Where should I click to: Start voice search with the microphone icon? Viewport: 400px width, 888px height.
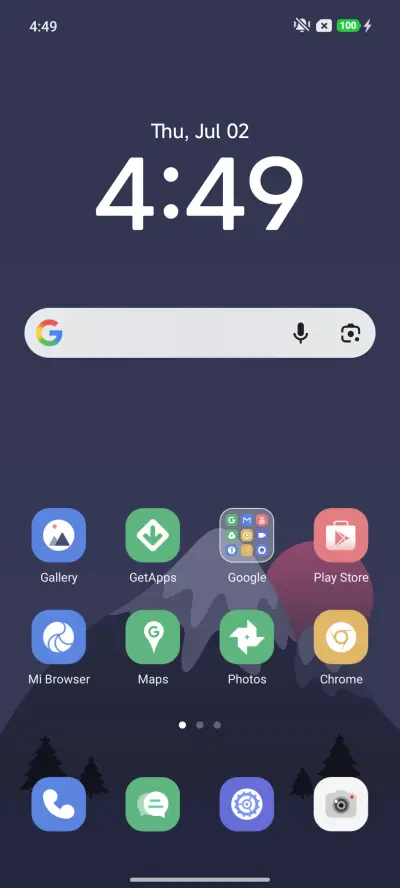tap(300, 333)
